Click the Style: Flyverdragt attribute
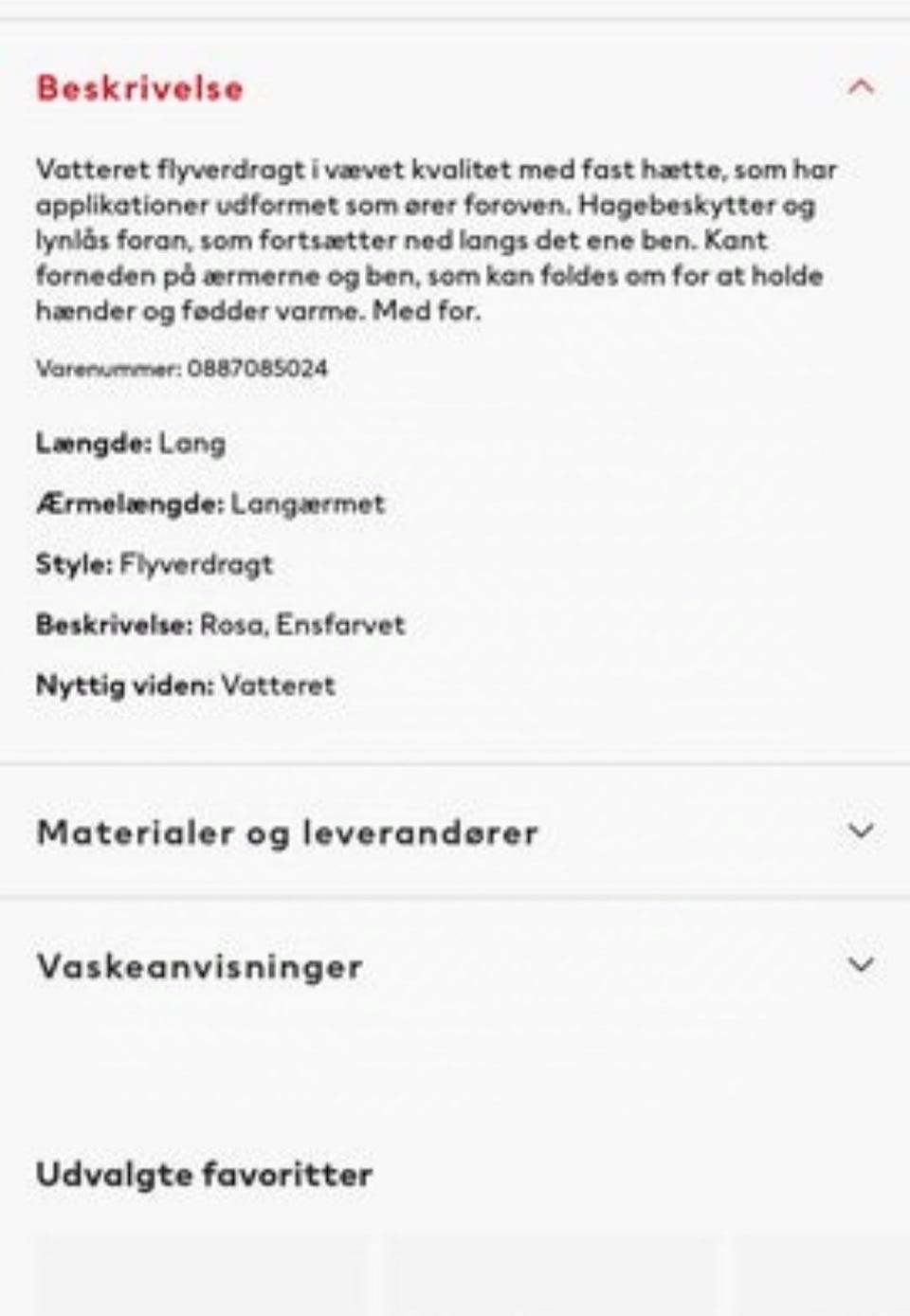910x1316 pixels. (155, 564)
